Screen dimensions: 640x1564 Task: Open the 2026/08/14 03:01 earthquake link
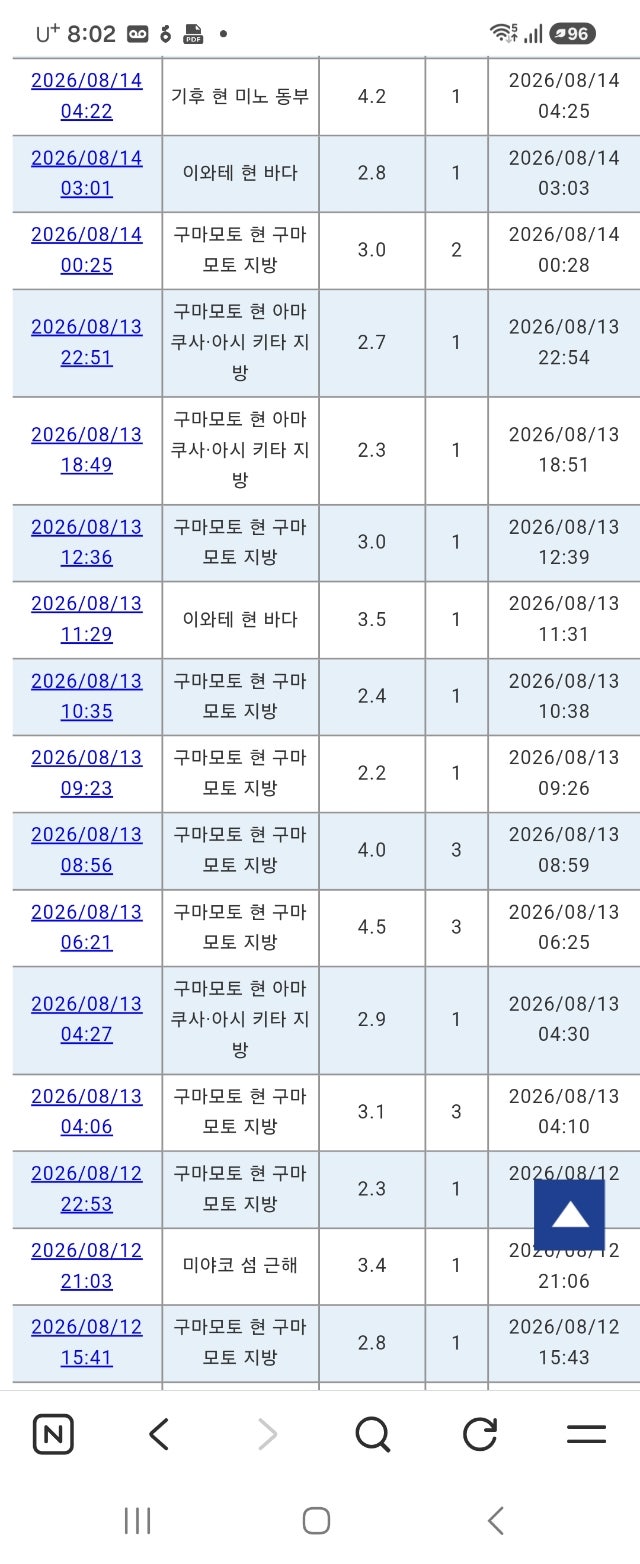87,173
